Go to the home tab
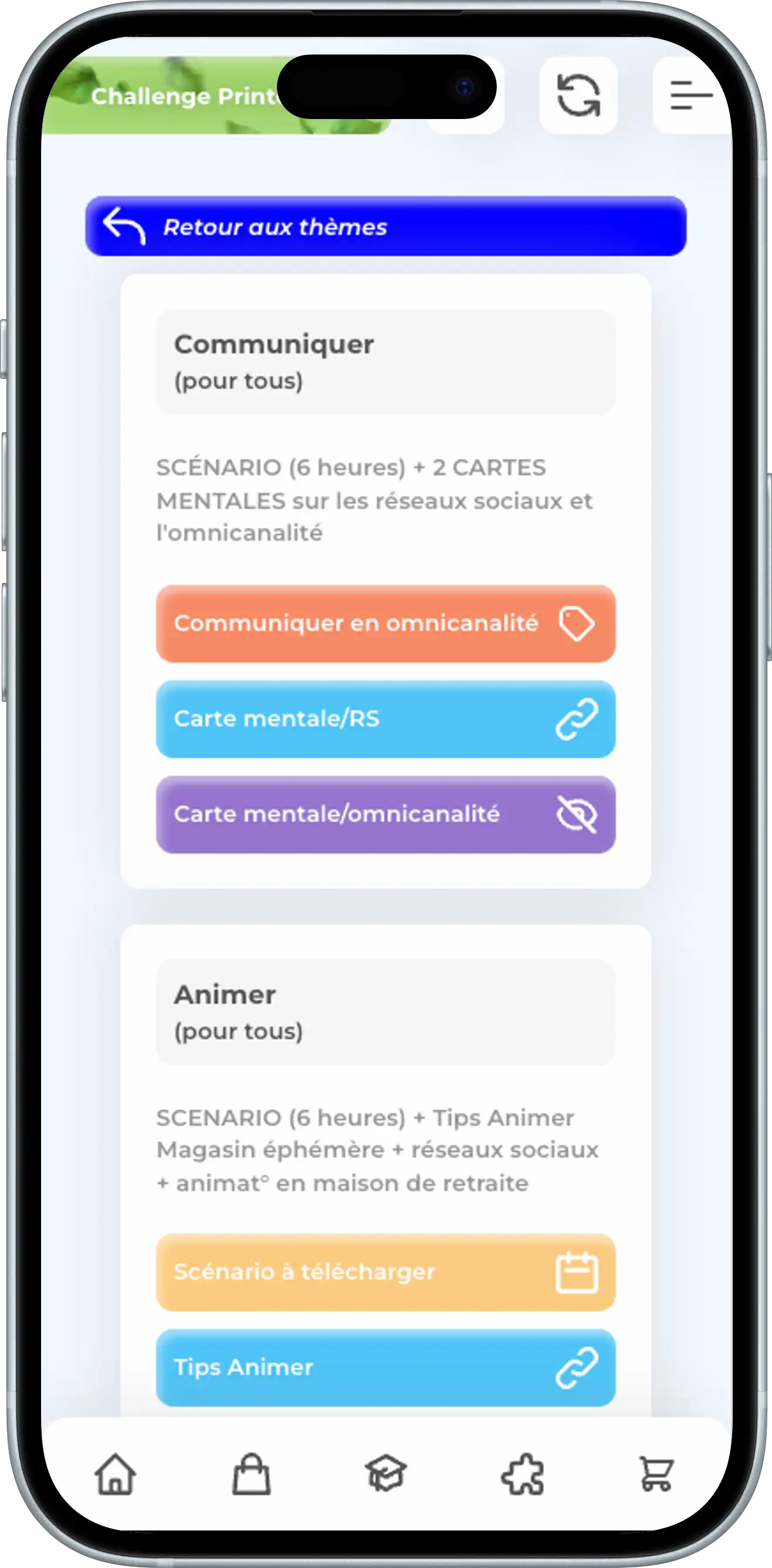The image size is (772, 1568). tap(115, 1474)
